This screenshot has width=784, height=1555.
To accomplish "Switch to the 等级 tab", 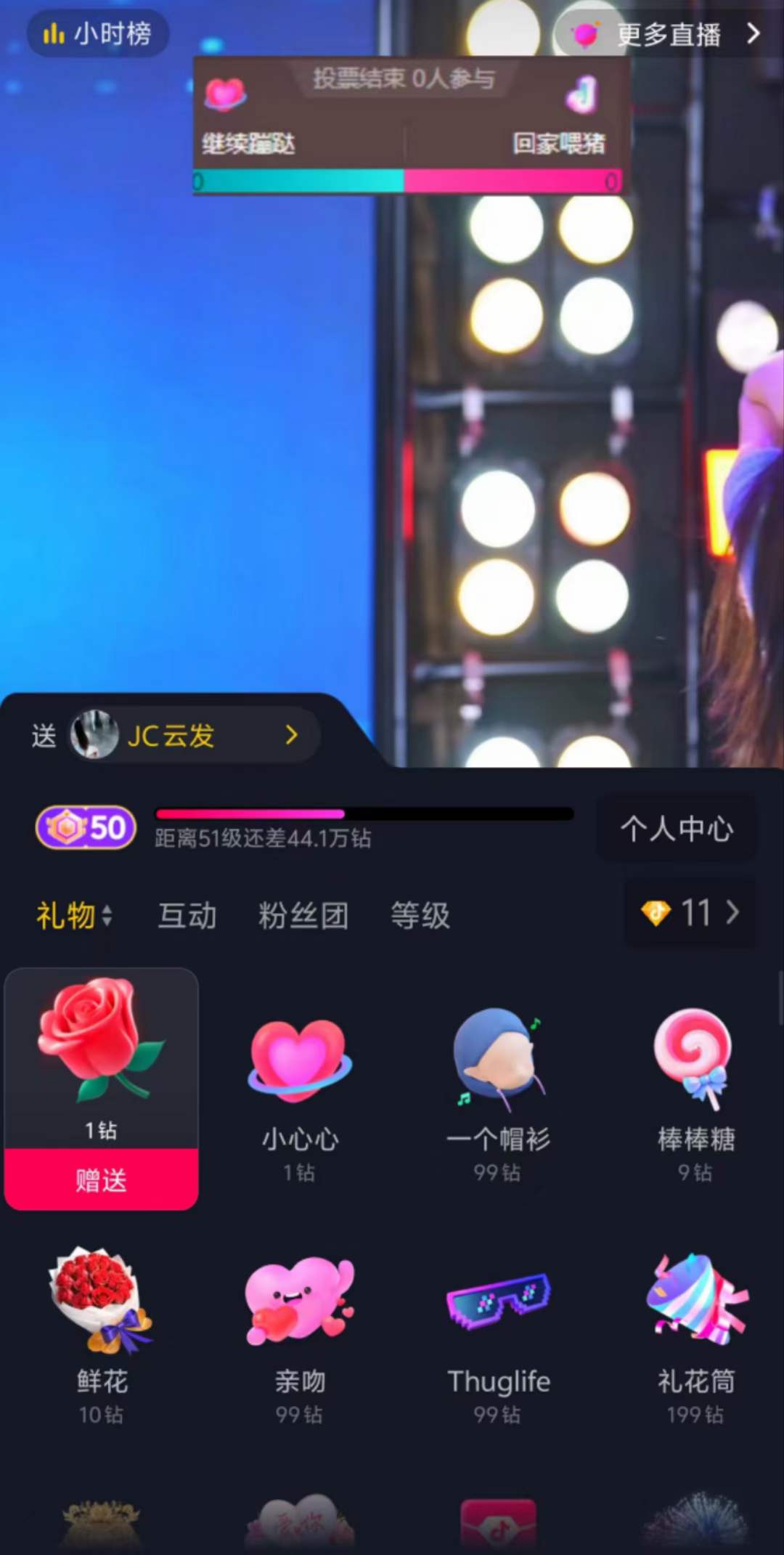I will click(x=420, y=915).
